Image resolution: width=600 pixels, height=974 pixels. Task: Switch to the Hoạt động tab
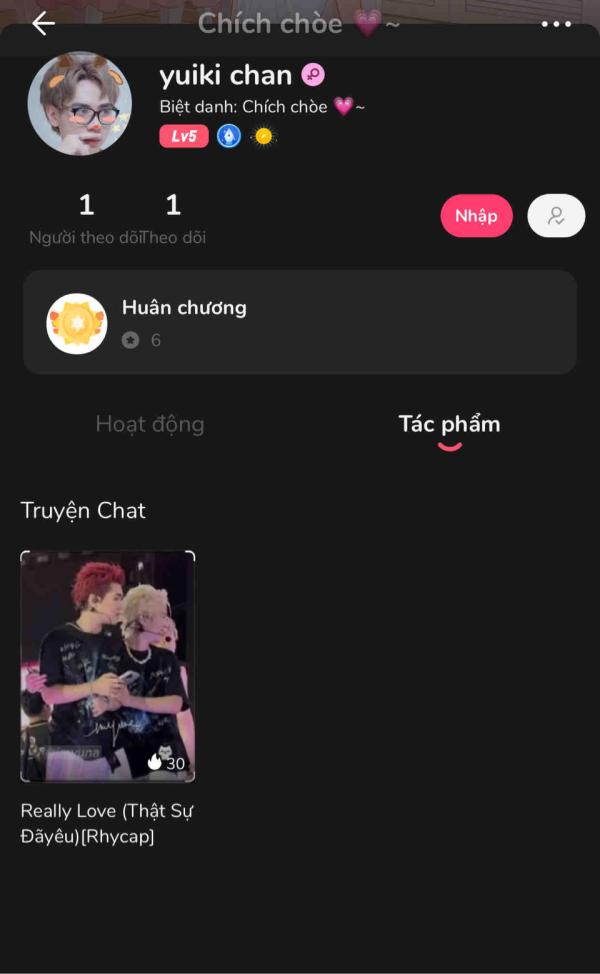[150, 424]
